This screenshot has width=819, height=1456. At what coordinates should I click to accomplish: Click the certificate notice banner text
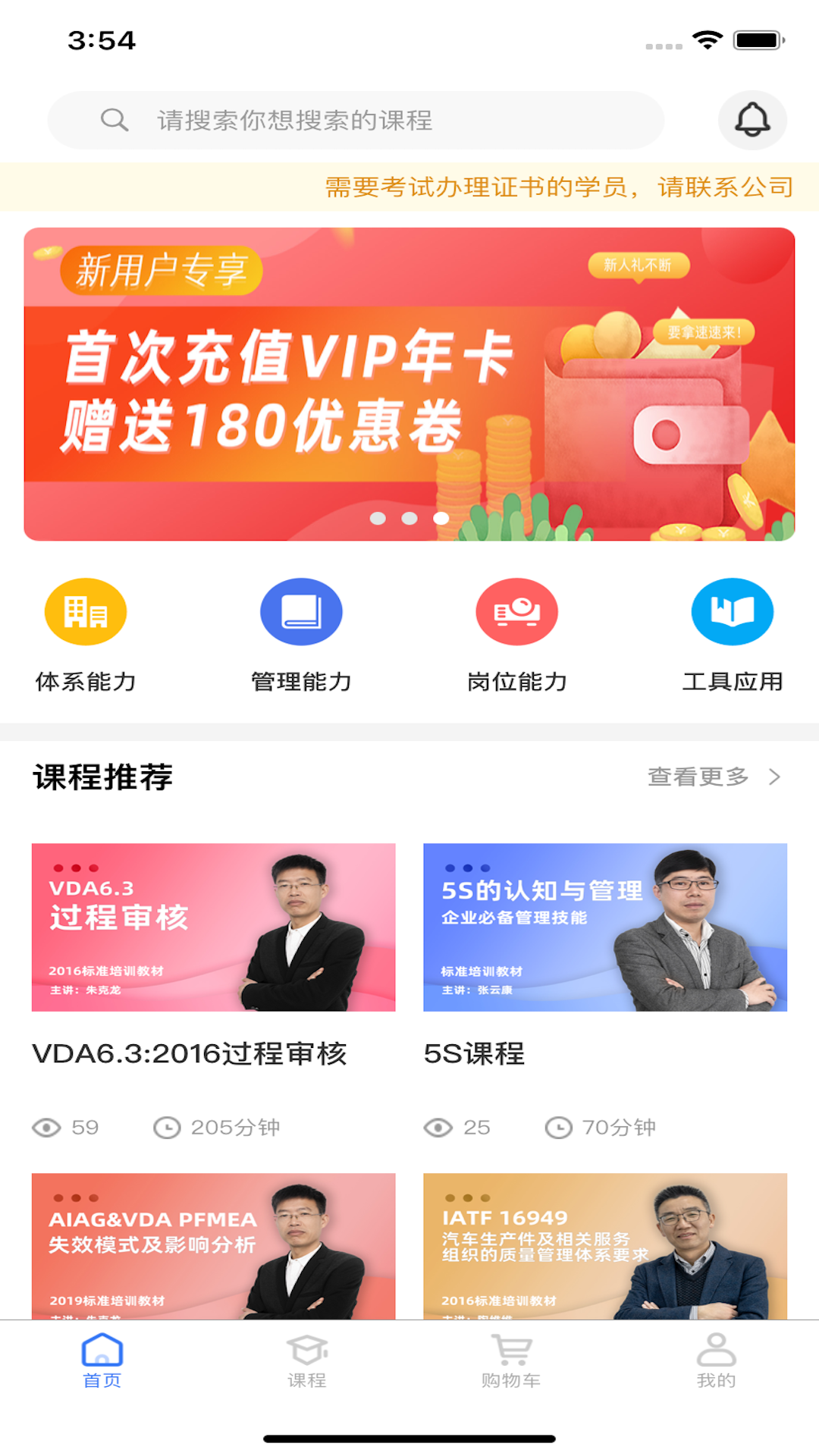pyautogui.click(x=557, y=188)
